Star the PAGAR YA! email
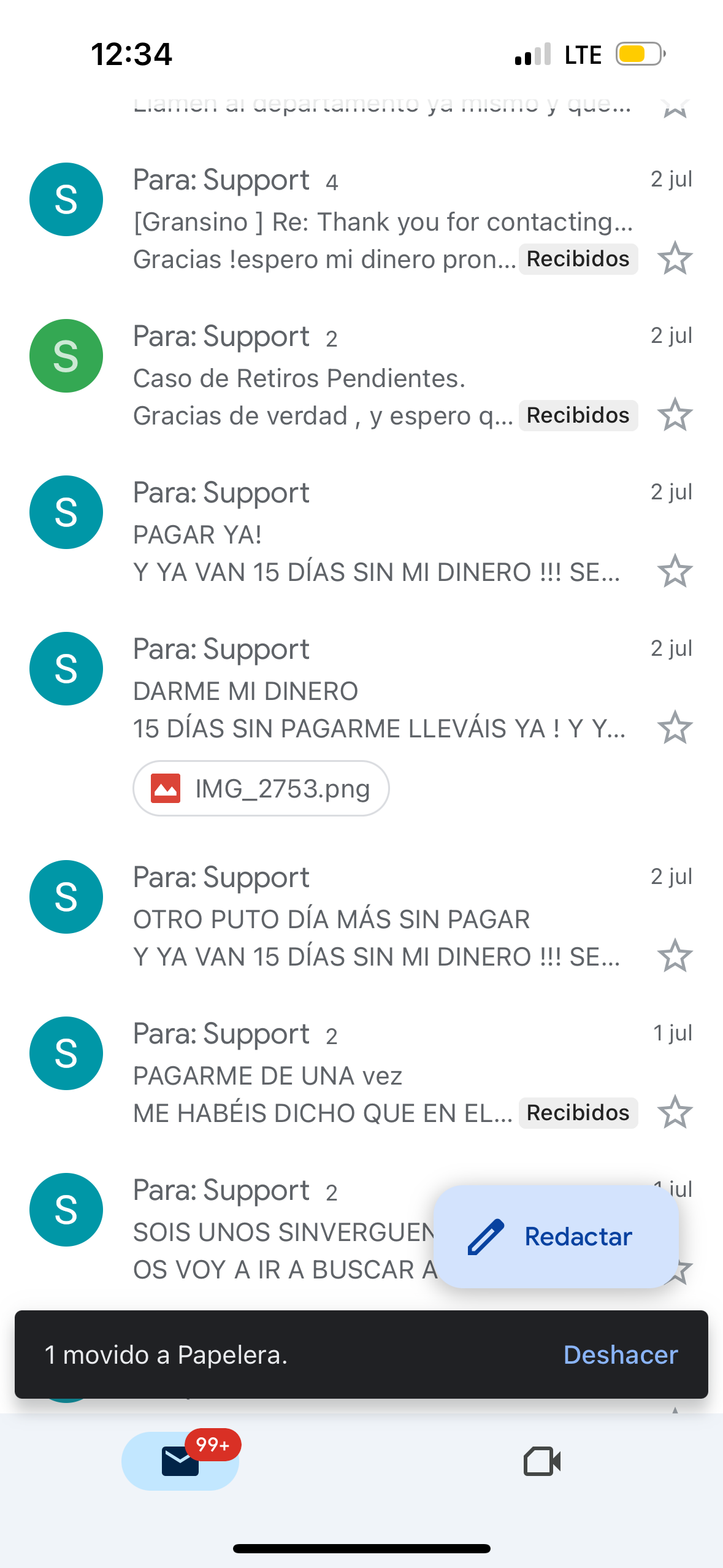The width and height of the screenshot is (723, 1568). click(x=675, y=572)
